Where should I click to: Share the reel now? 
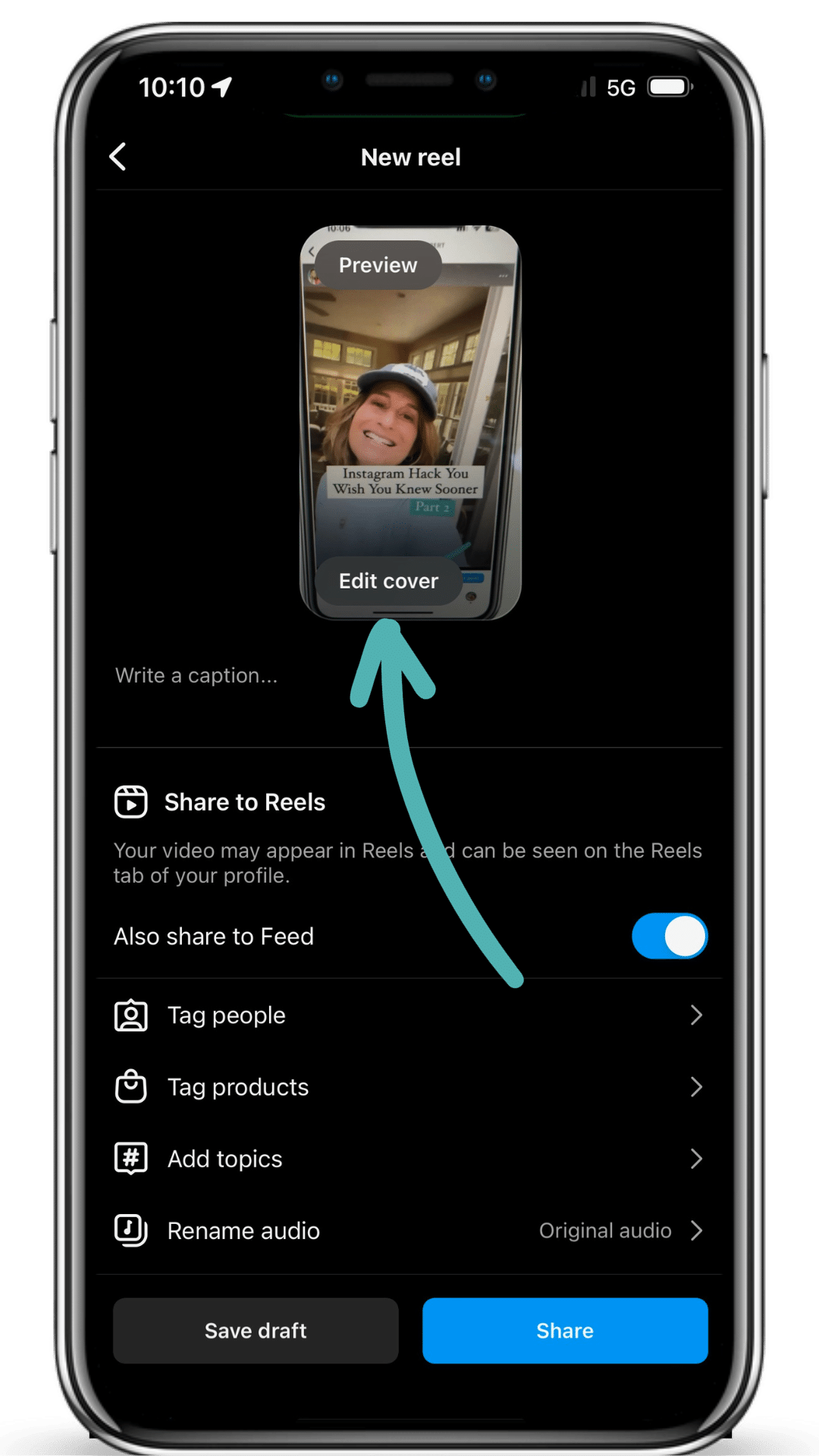click(x=565, y=1331)
